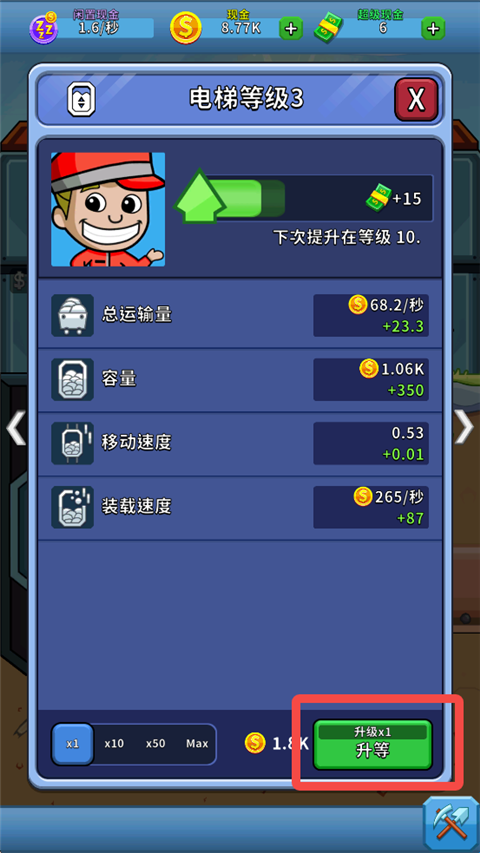Select the x1 upgrade multiplier
This screenshot has height=853, width=480.
click(72, 743)
